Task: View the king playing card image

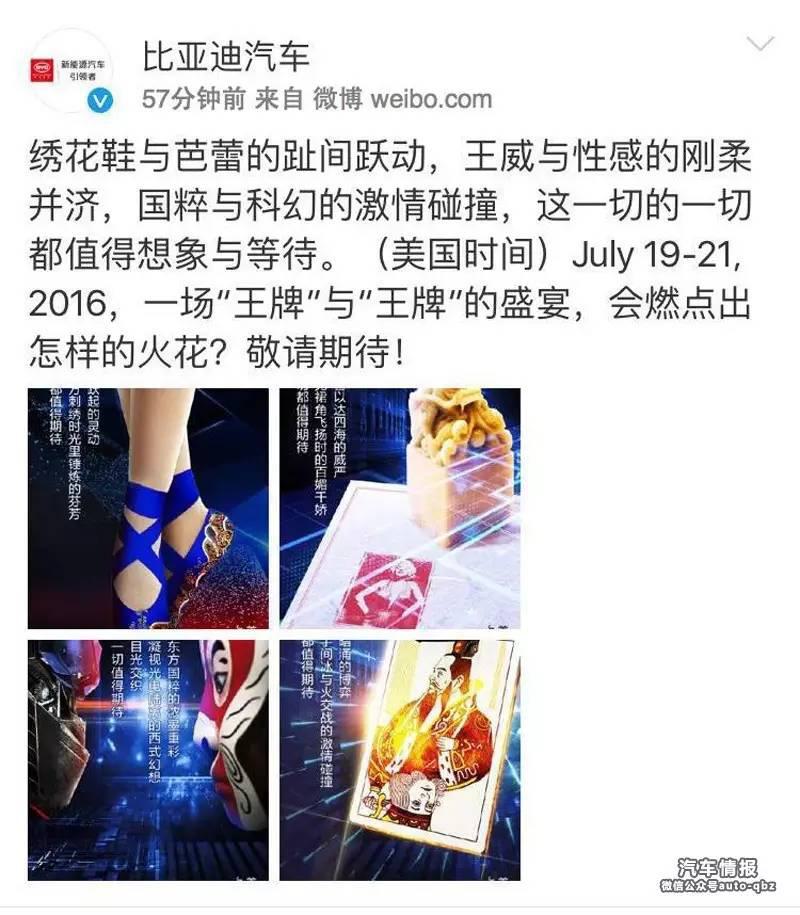Action: 400,760
